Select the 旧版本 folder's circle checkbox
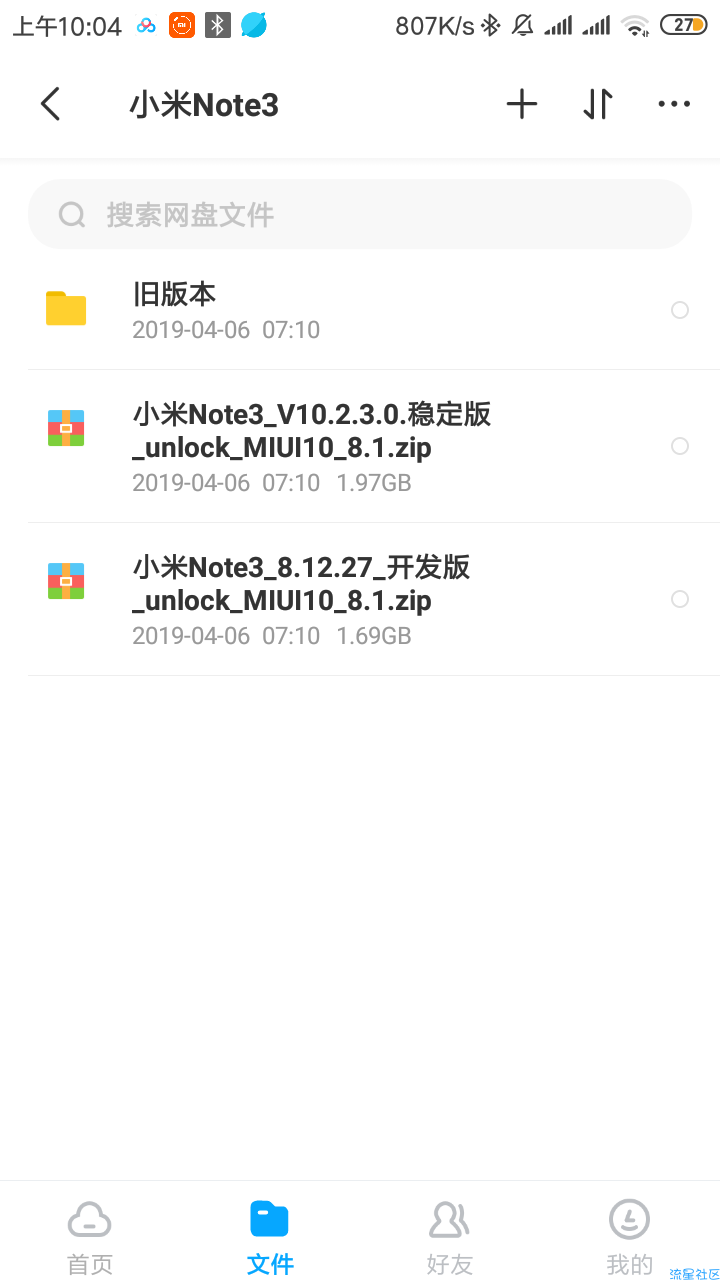The height and width of the screenshot is (1280, 720). (680, 310)
